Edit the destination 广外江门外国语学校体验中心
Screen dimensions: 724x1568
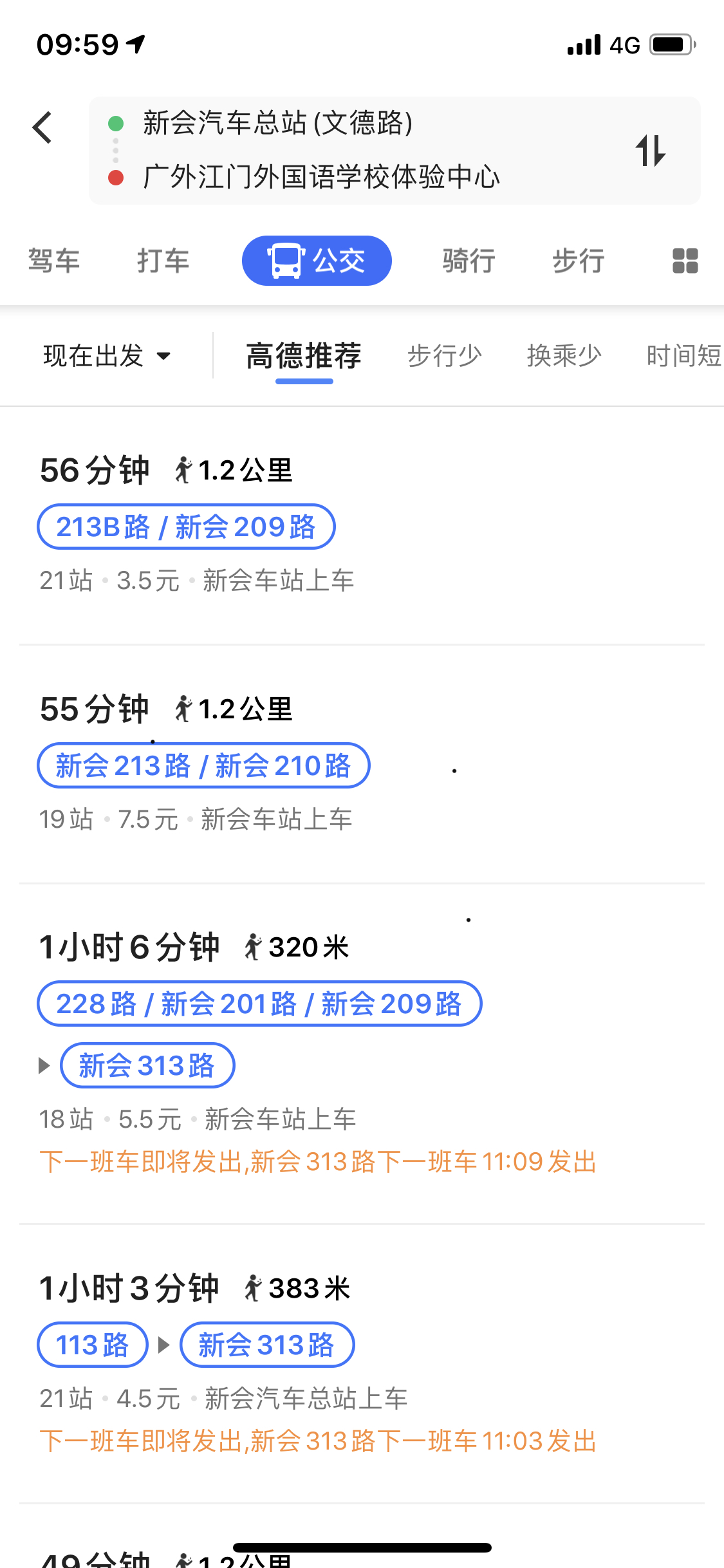(320, 176)
